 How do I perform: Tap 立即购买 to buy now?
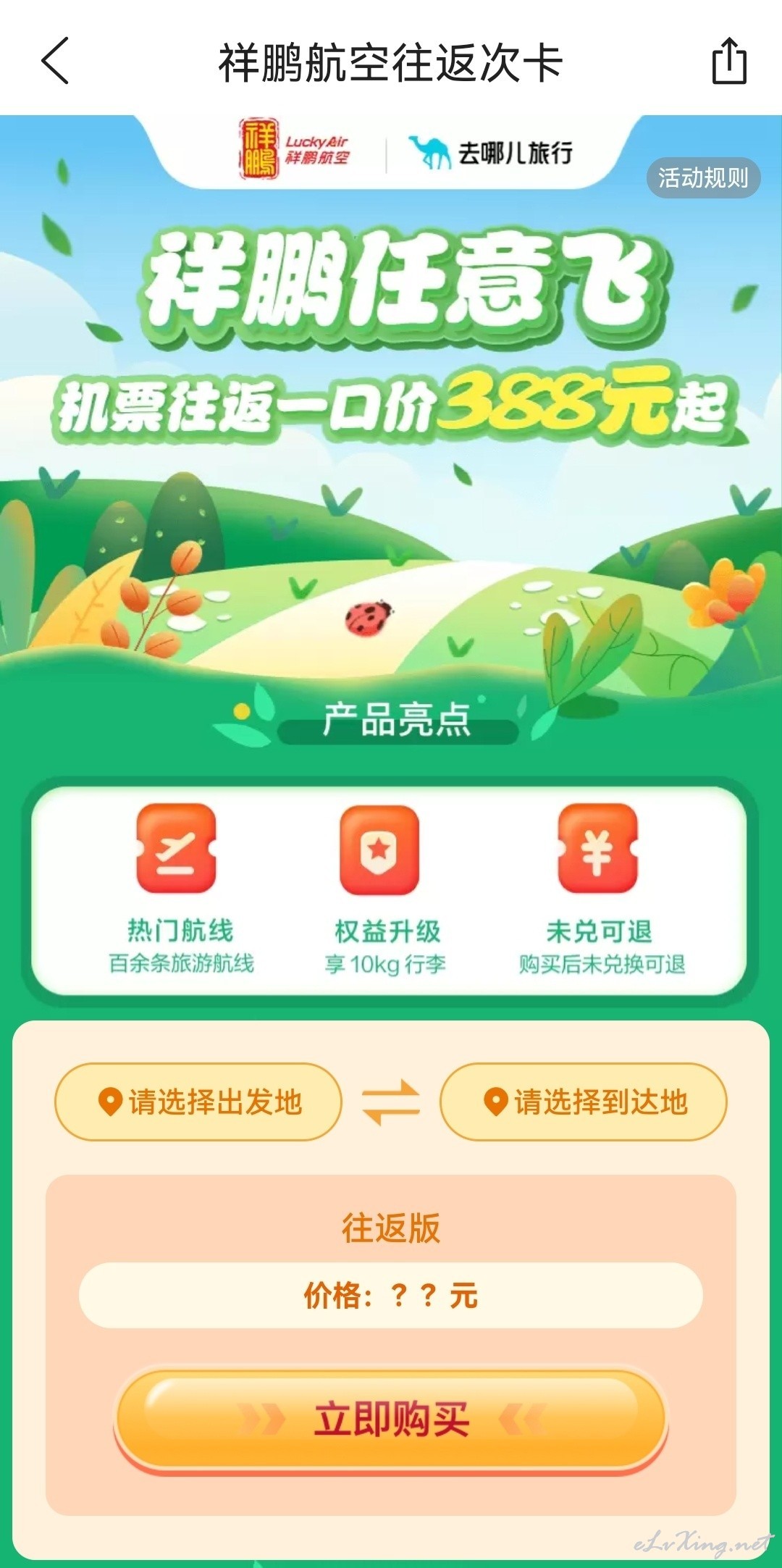(391, 1419)
